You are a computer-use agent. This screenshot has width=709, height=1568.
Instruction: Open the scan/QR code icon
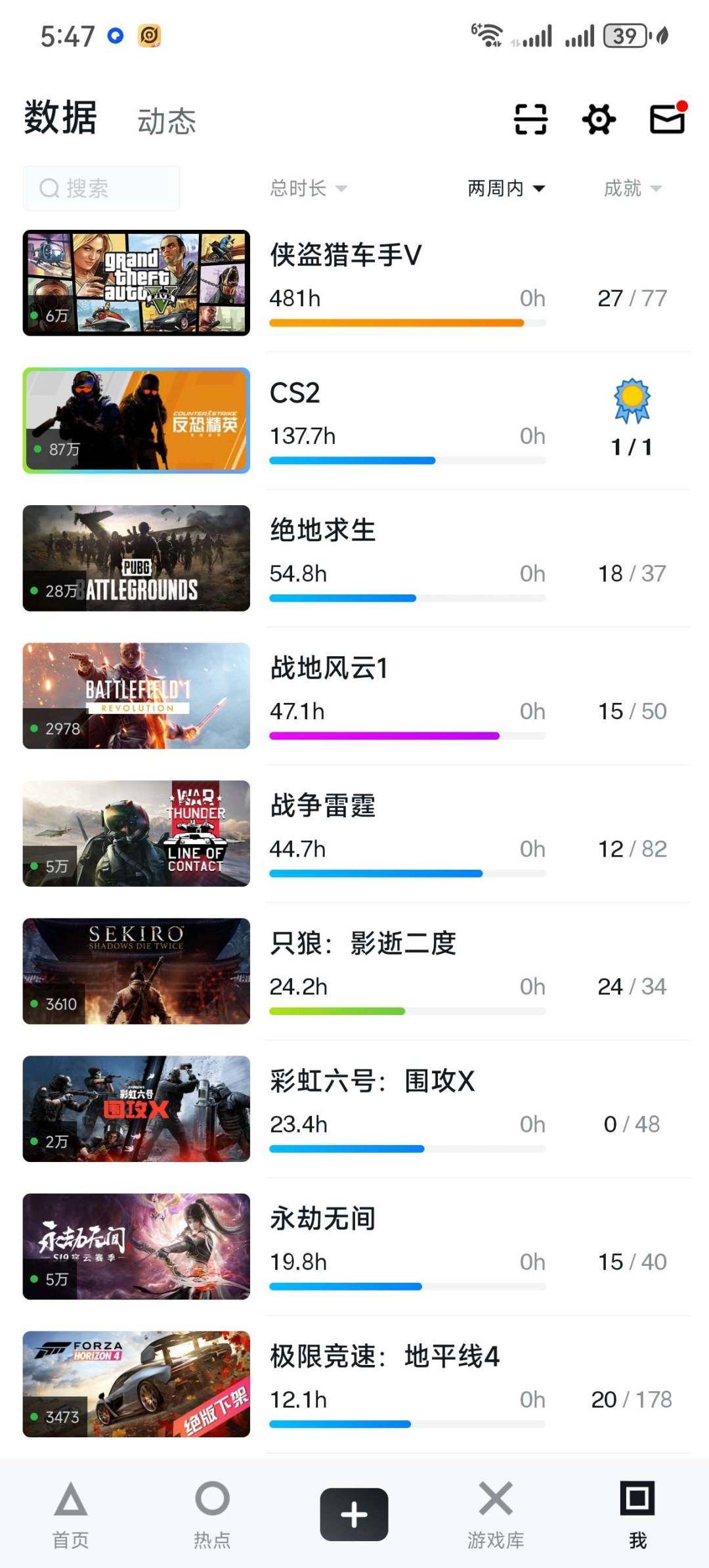click(x=530, y=120)
